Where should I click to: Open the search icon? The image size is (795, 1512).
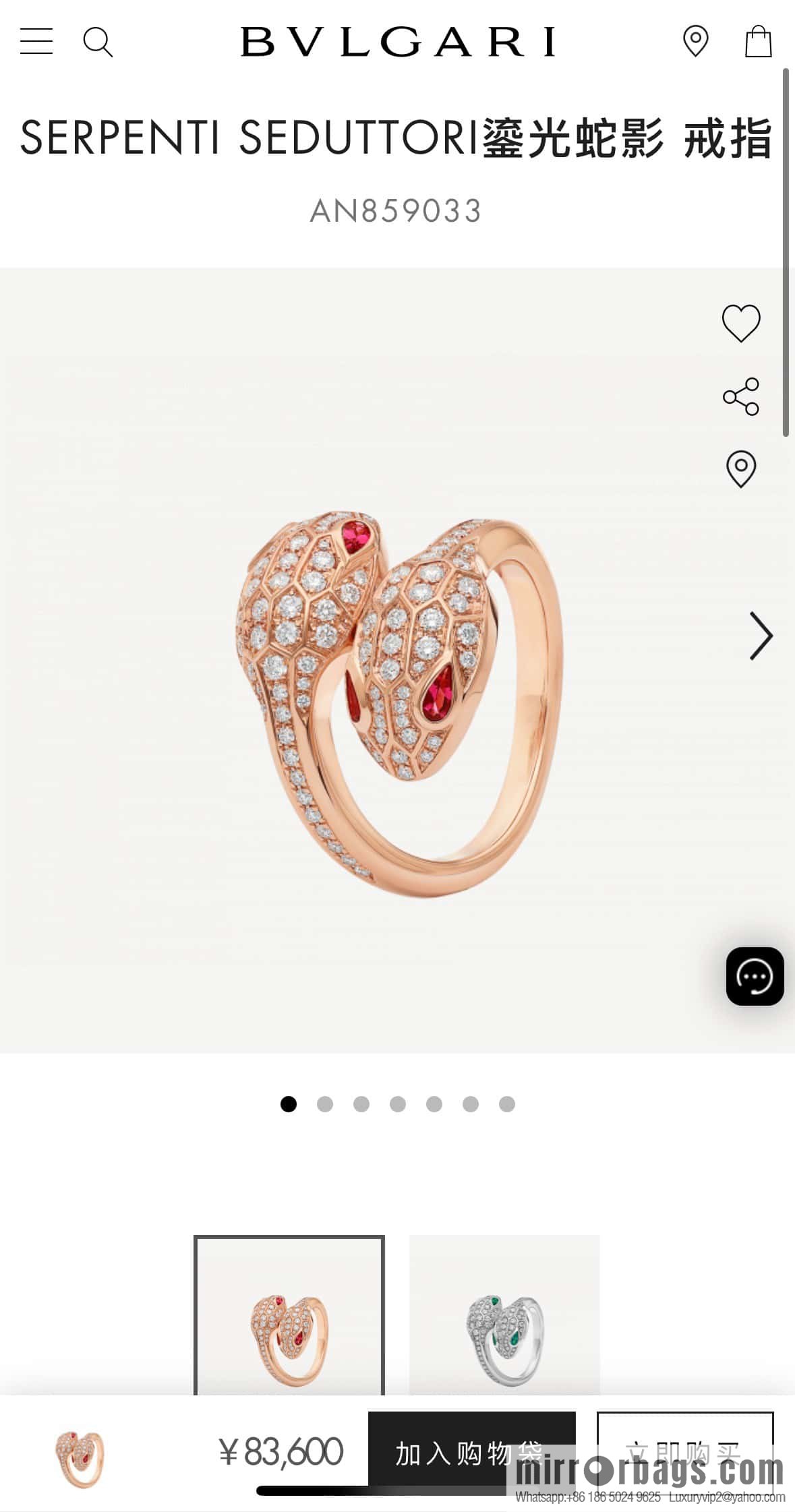(x=100, y=42)
